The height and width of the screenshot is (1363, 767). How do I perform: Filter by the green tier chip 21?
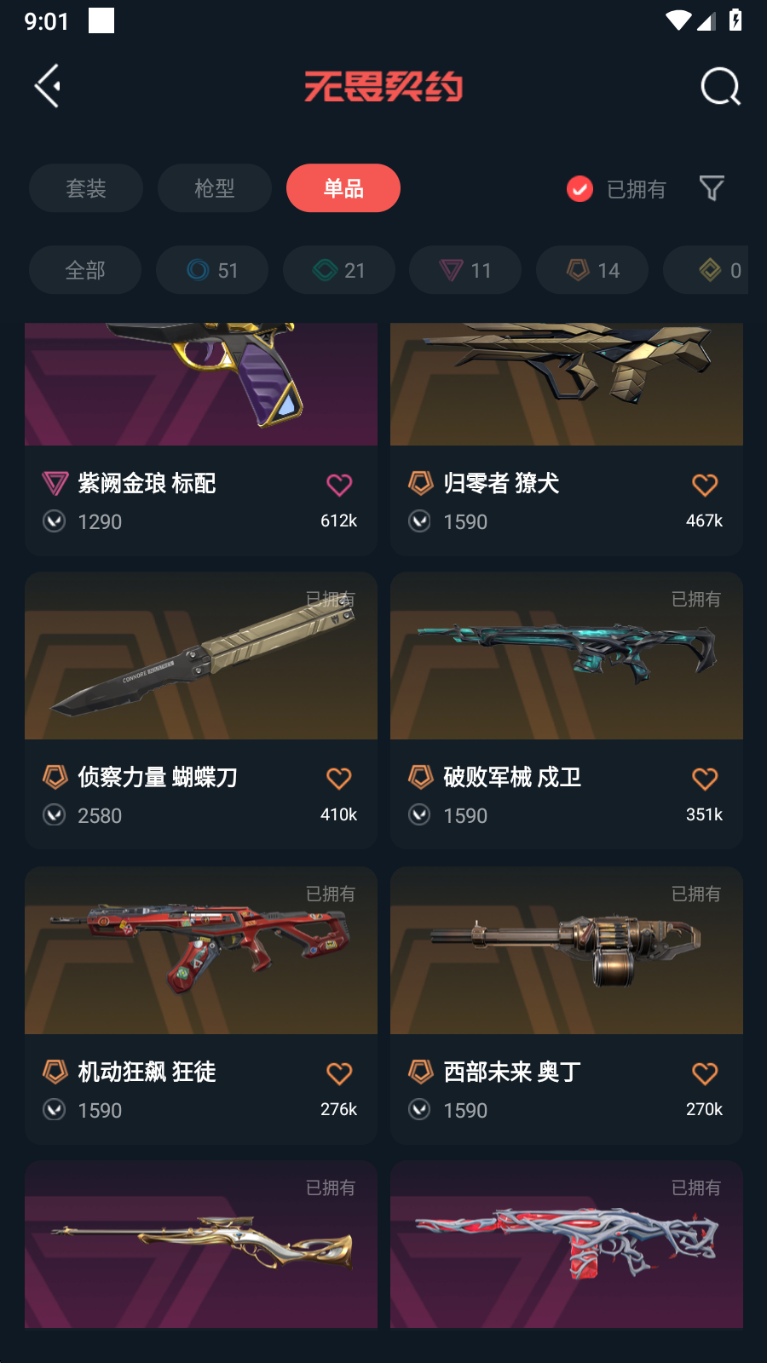coord(339,270)
